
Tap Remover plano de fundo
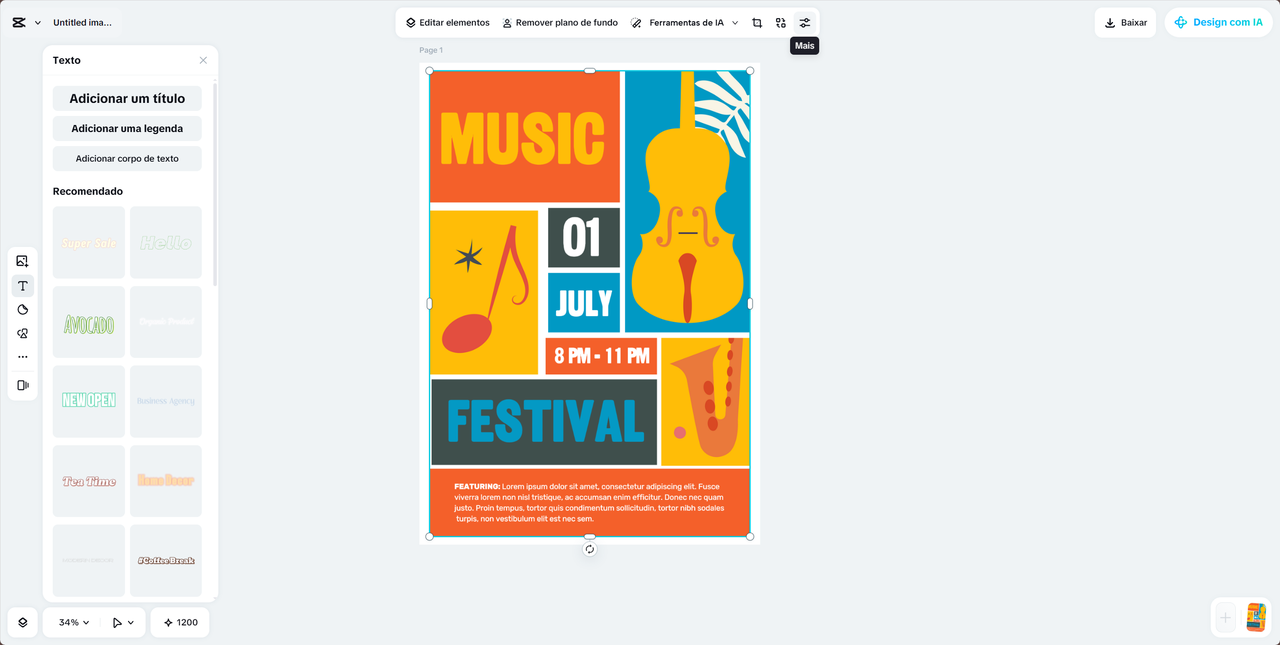(559, 22)
